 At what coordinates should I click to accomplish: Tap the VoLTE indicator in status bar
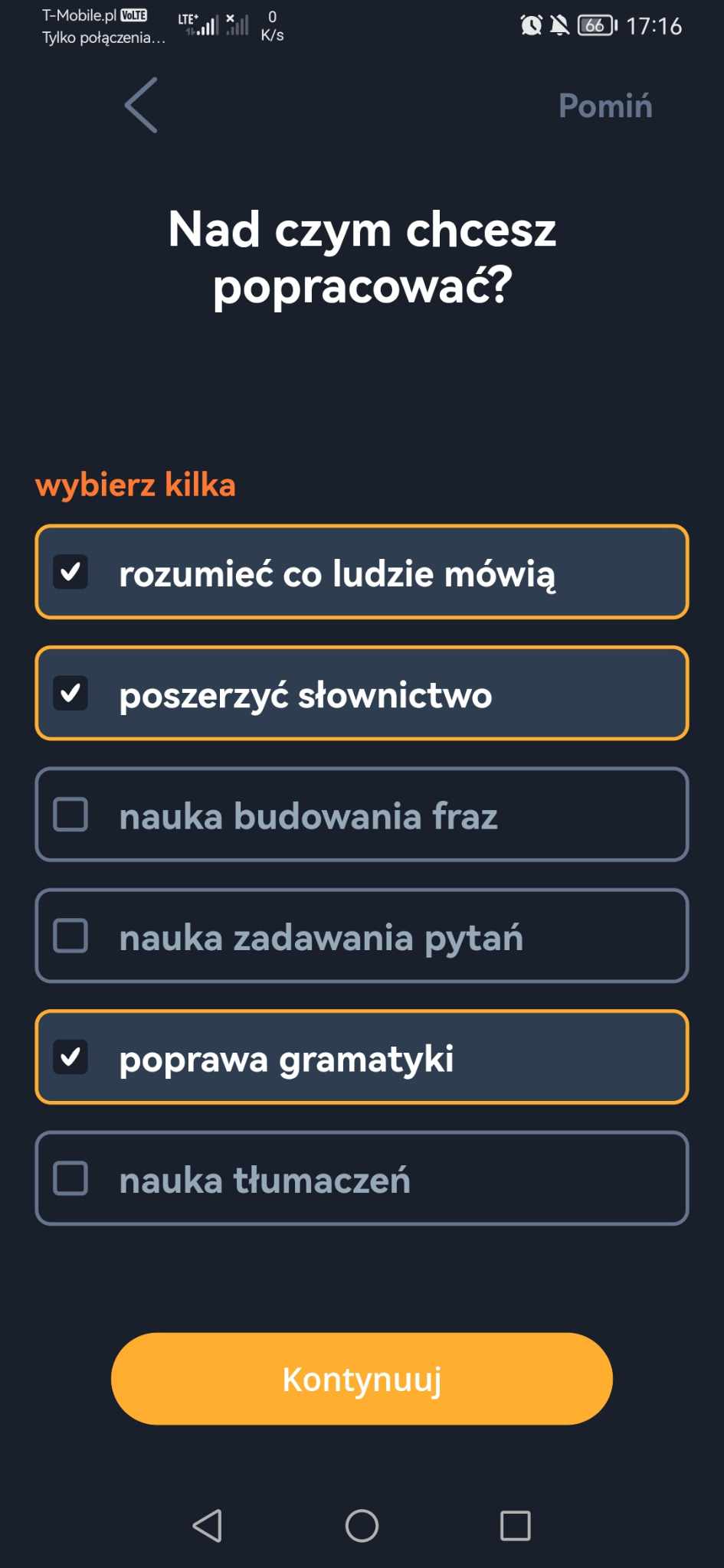134,14
